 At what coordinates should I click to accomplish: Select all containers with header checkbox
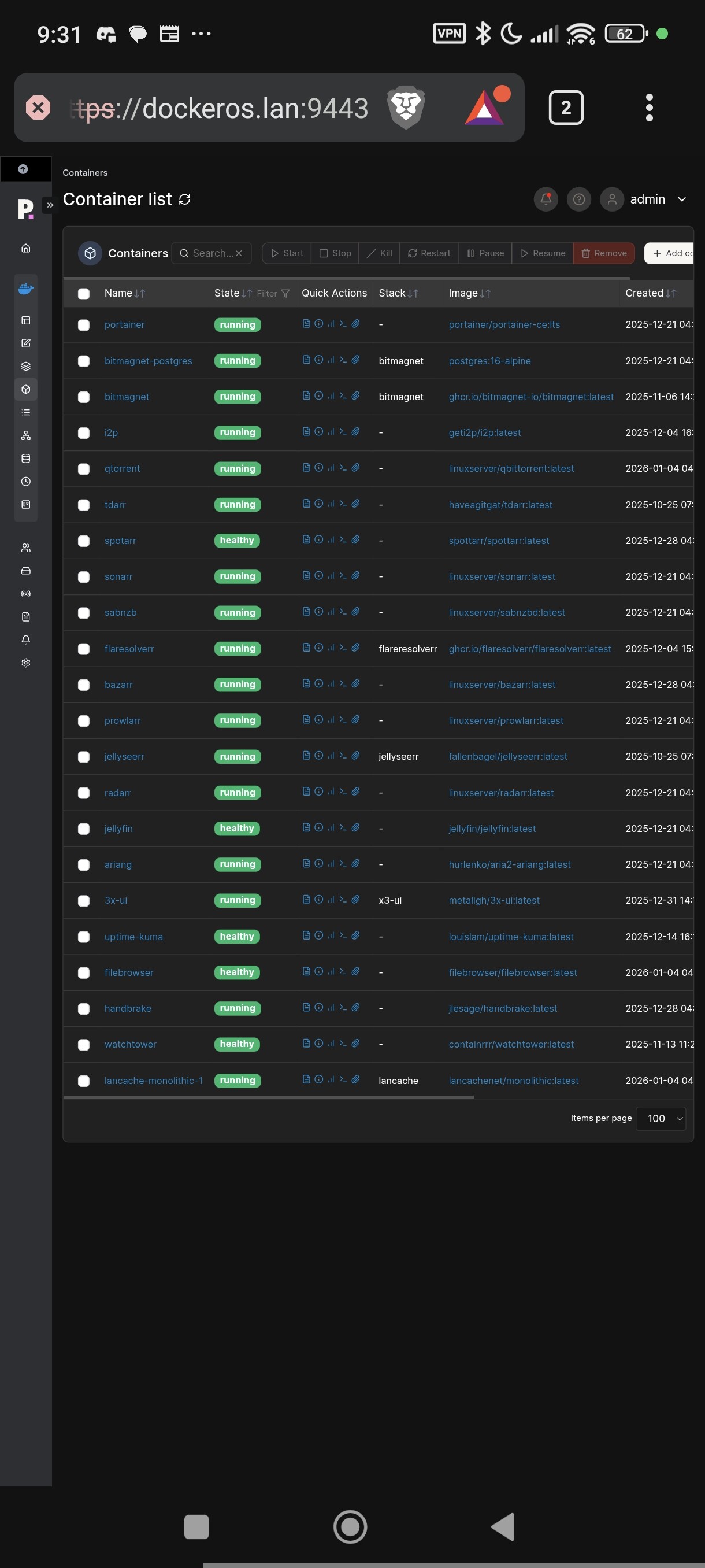(84, 293)
